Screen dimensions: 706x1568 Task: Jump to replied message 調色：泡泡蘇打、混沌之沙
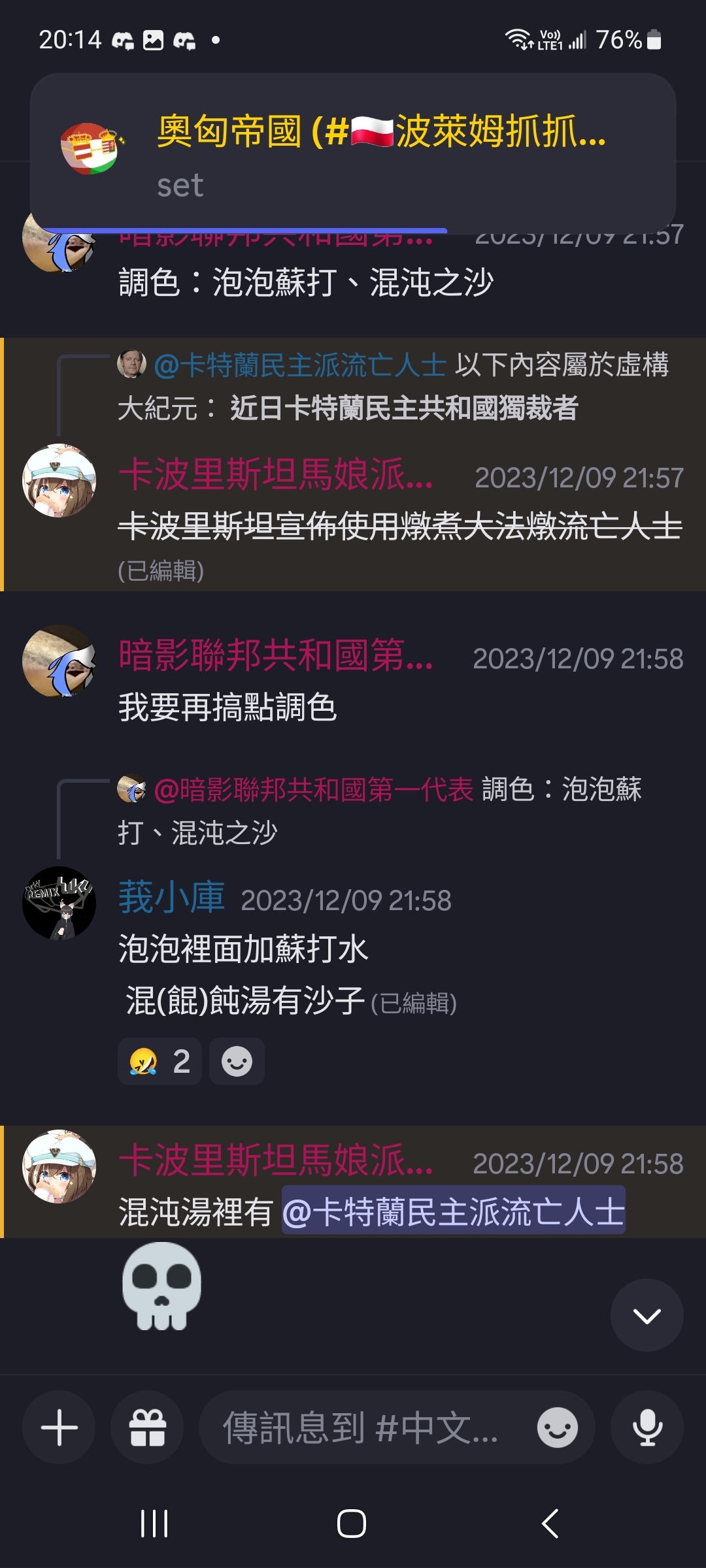click(x=379, y=810)
